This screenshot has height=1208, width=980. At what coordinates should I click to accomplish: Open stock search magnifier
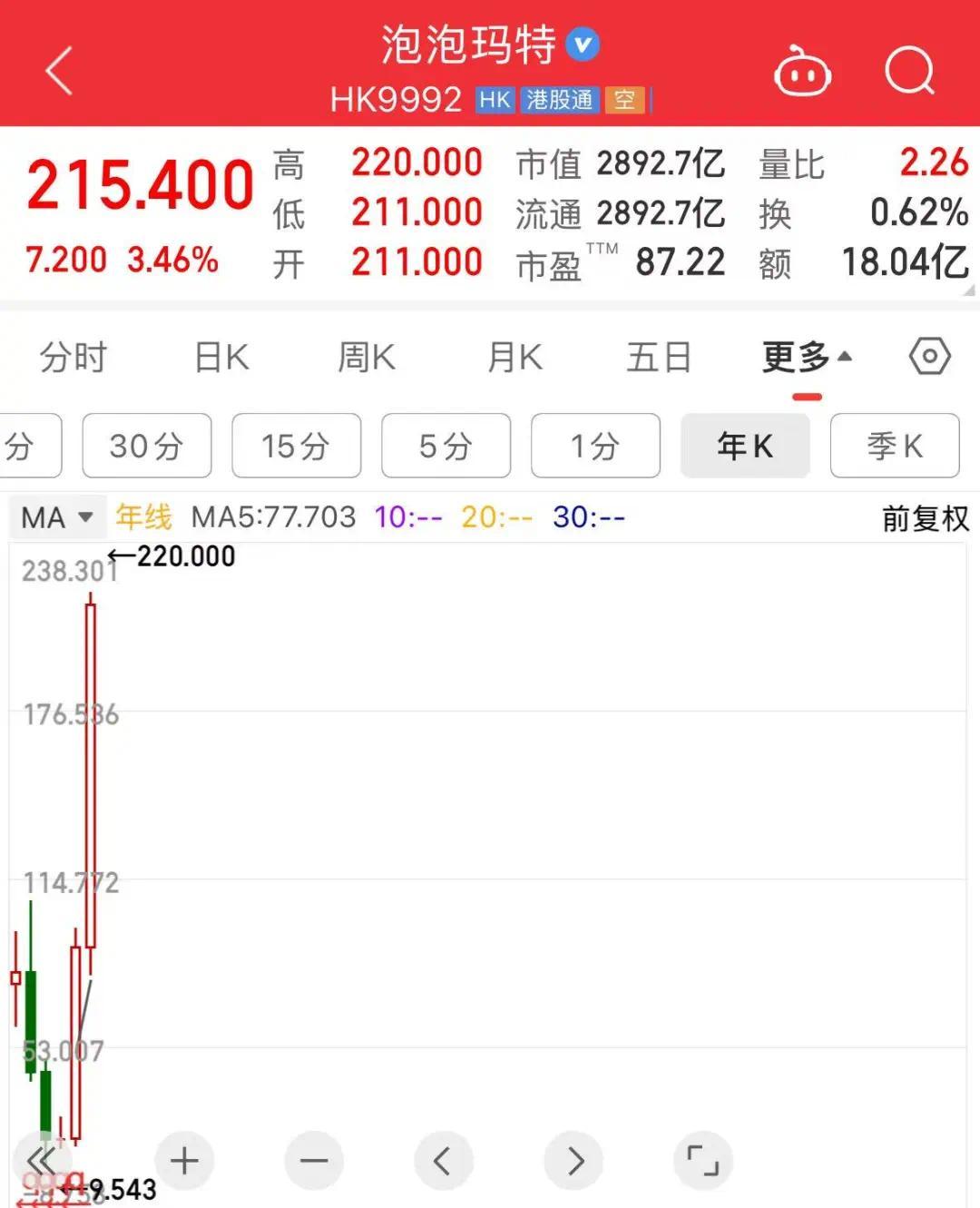pos(909,71)
